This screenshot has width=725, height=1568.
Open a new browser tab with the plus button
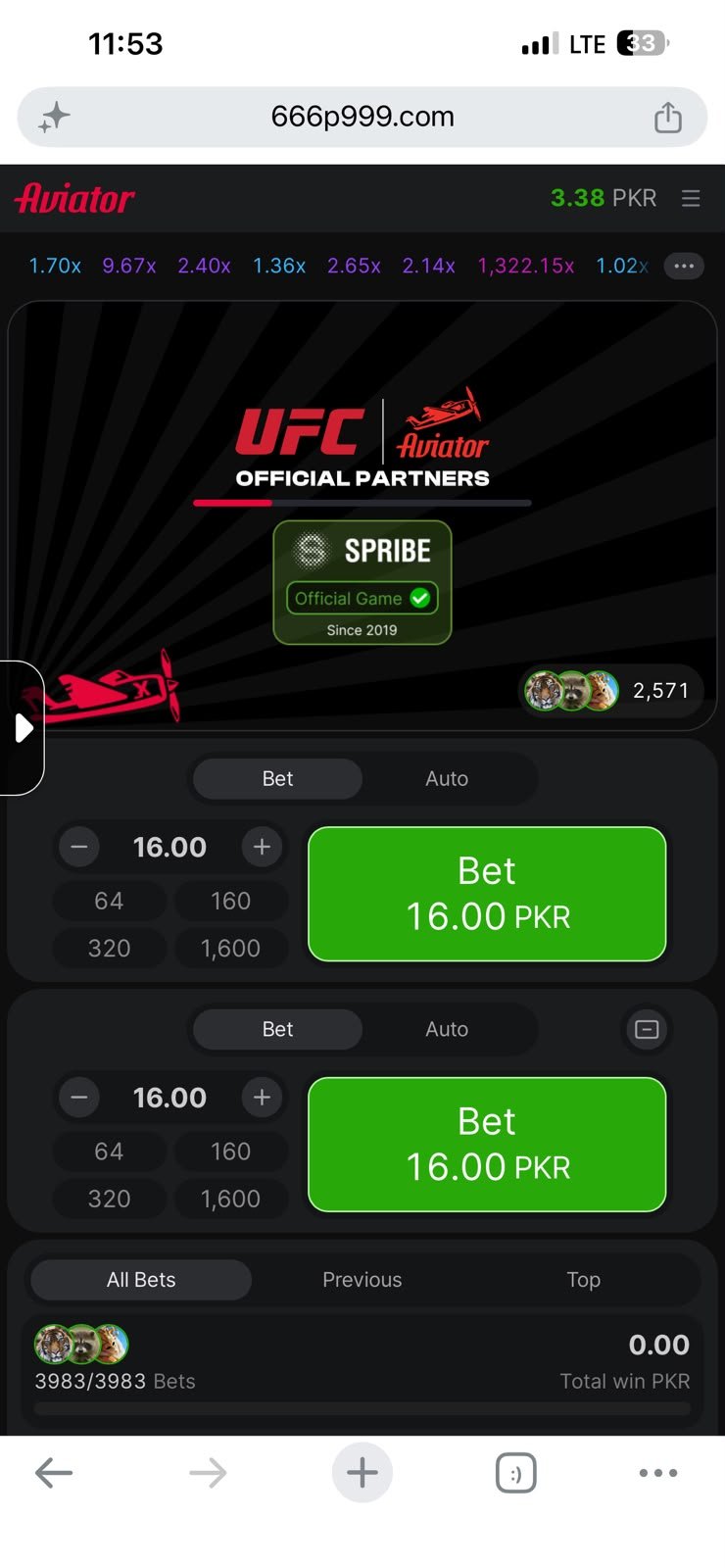coord(362,1472)
